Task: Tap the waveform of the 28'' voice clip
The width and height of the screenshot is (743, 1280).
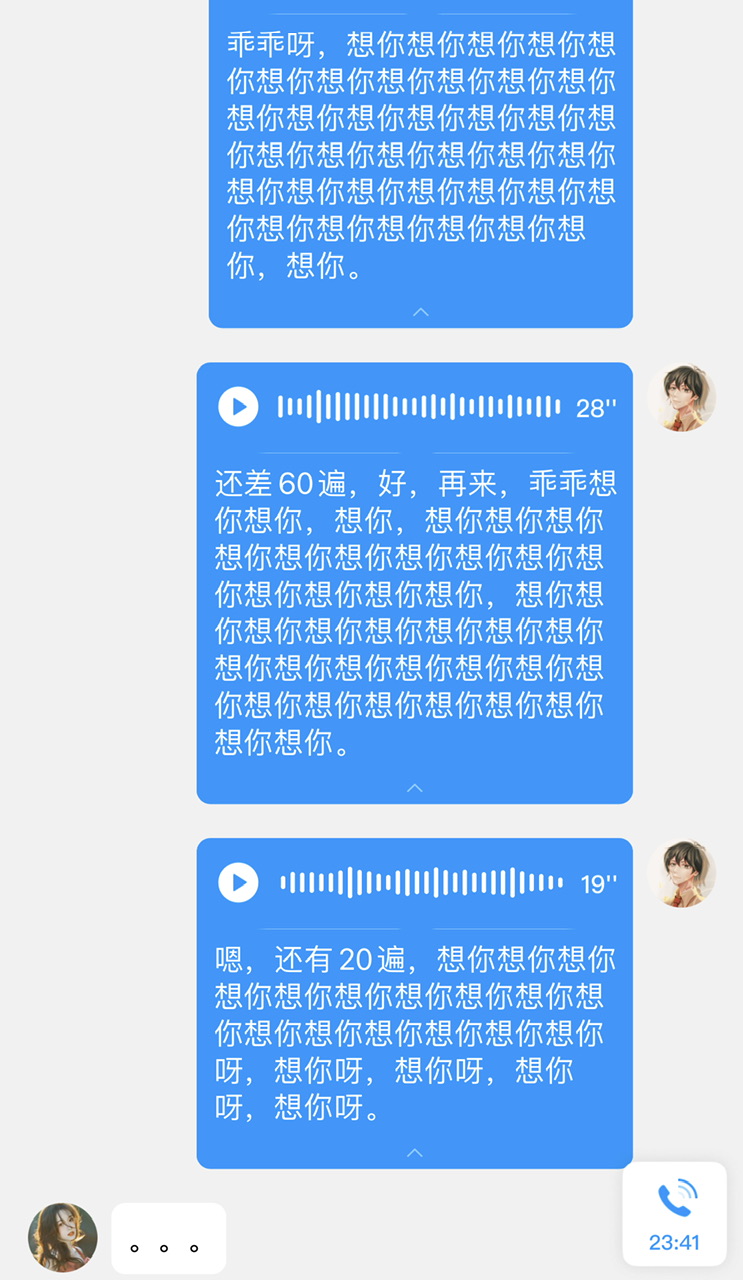Action: tap(420, 407)
